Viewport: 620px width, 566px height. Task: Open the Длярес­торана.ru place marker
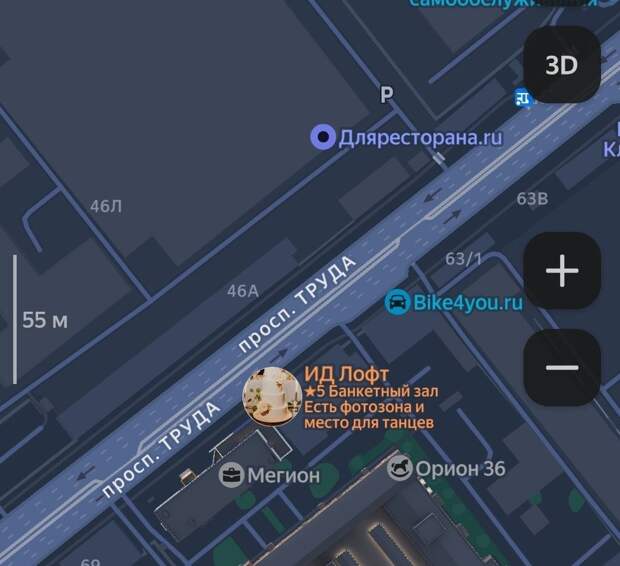[x=323, y=137]
